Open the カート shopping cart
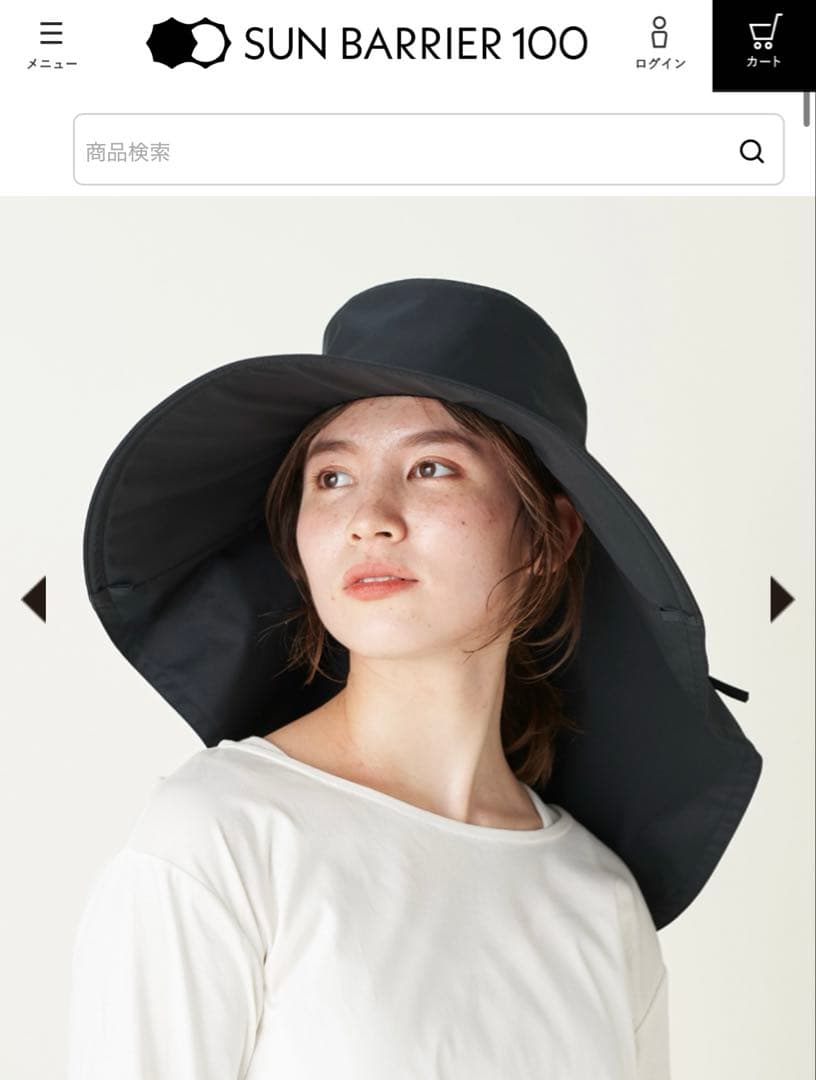This screenshot has height=1080, width=816. (764, 44)
